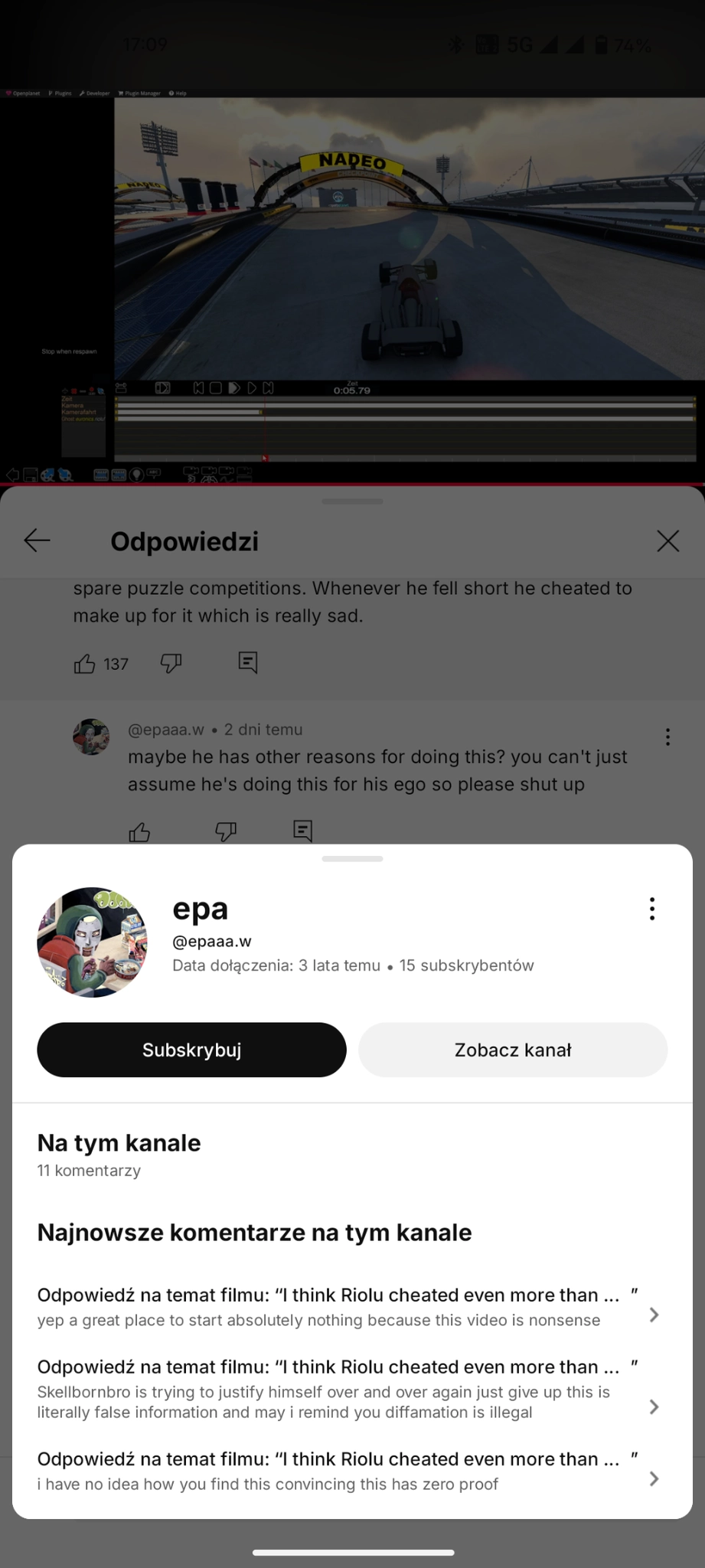Like the comment by @epaaa.w
Image resolution: width=705 pixels, height=1568 pixels.
click(x=139, y=831)
